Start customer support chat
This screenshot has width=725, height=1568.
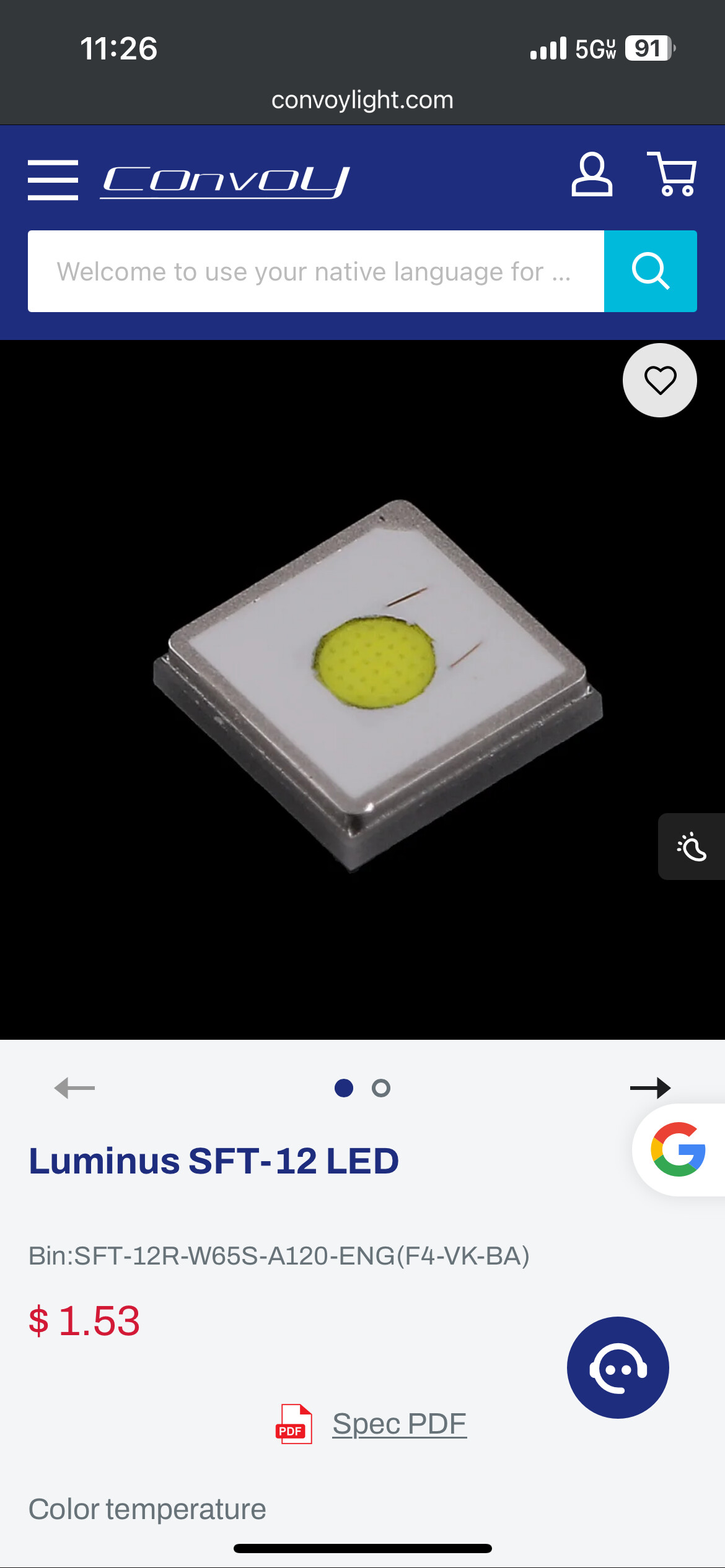tap(618, 1367)
